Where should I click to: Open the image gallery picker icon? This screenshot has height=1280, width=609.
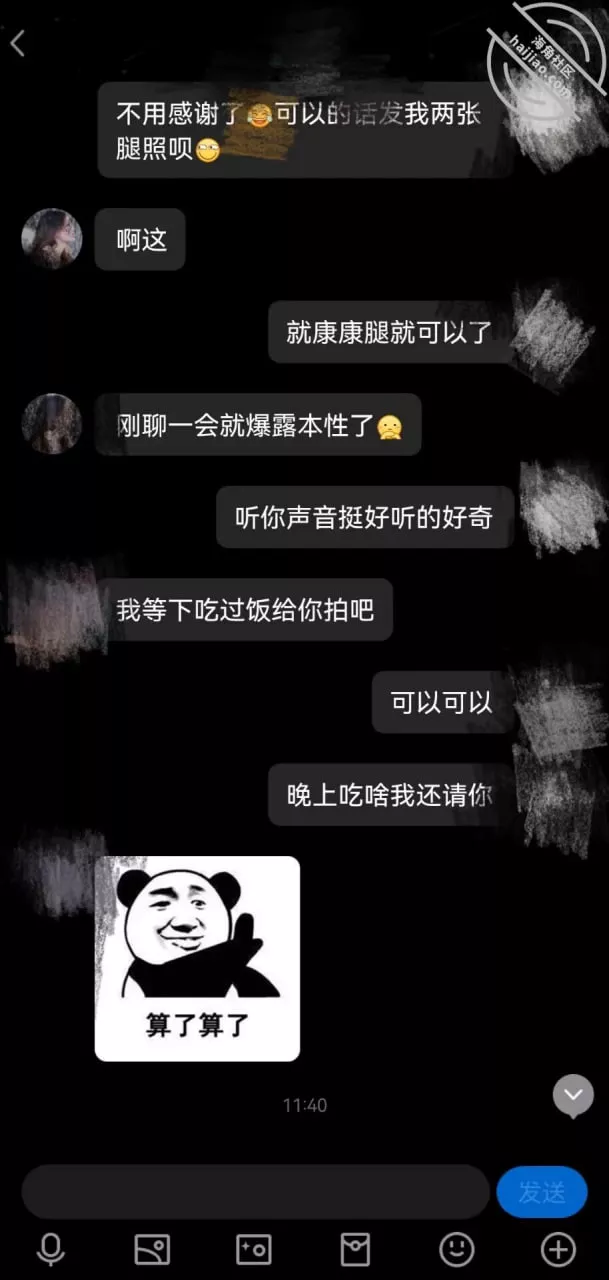click(x=152, y=1249)
